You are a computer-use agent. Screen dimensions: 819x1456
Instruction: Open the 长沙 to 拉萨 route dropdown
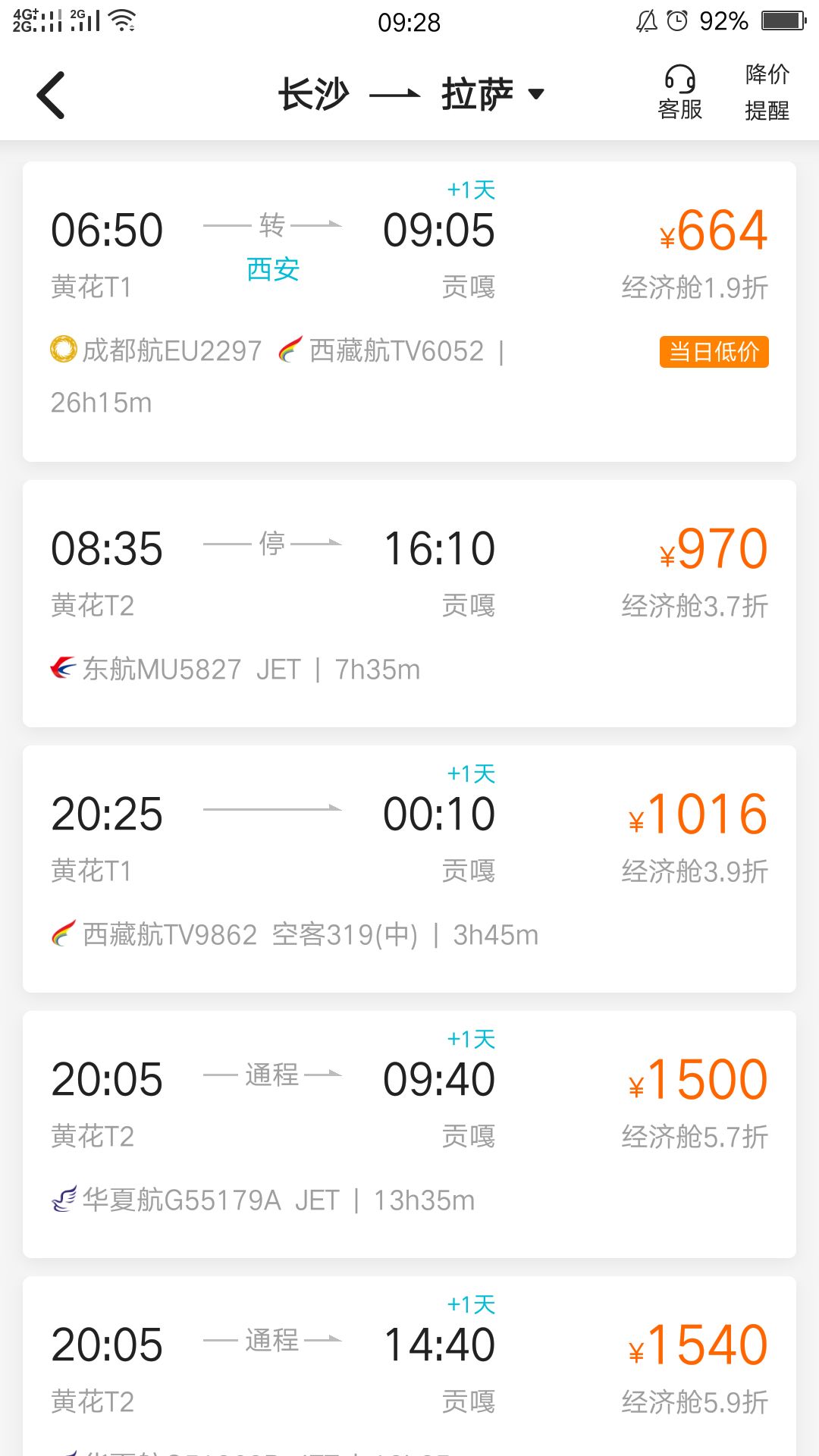[x=412, y=95]
